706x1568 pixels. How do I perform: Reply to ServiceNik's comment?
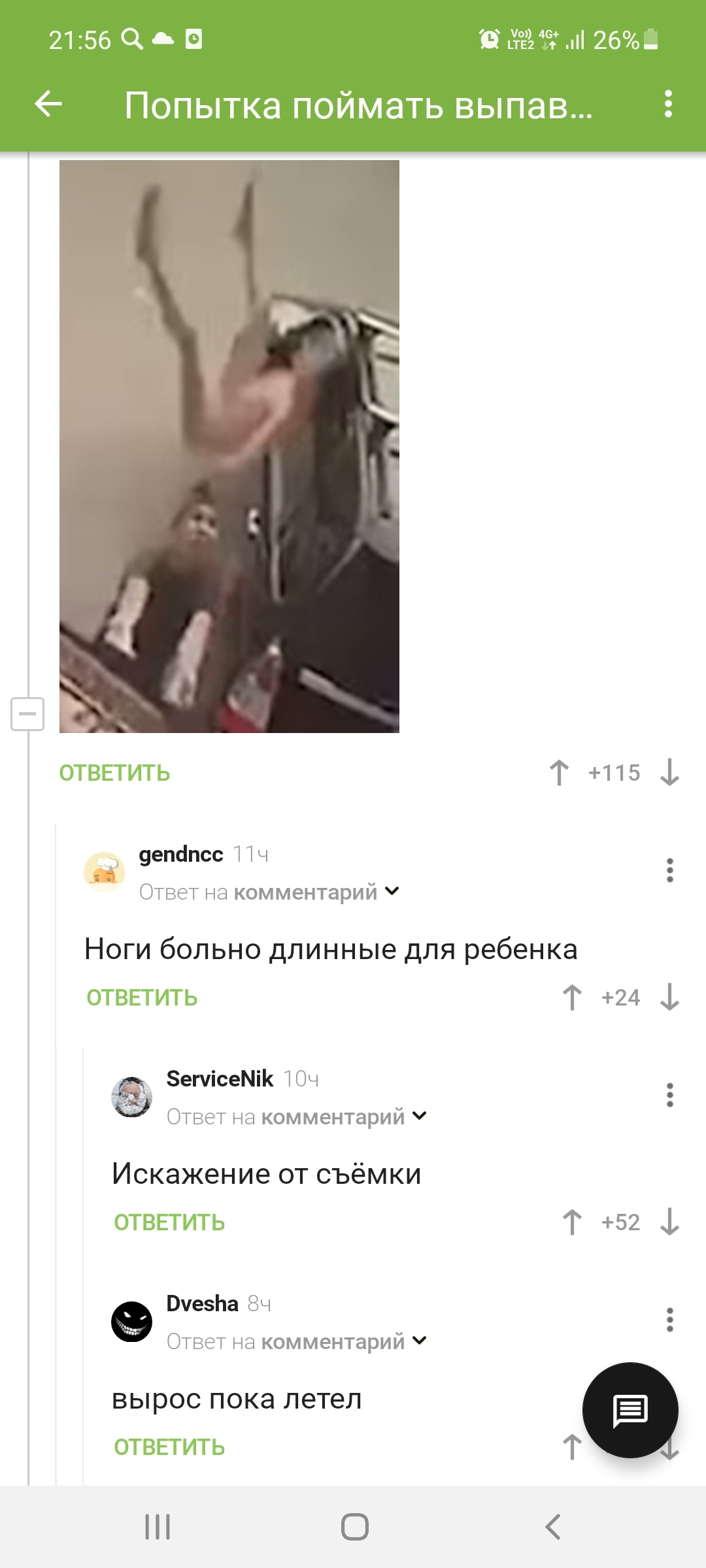click(x=169, y=1222)
